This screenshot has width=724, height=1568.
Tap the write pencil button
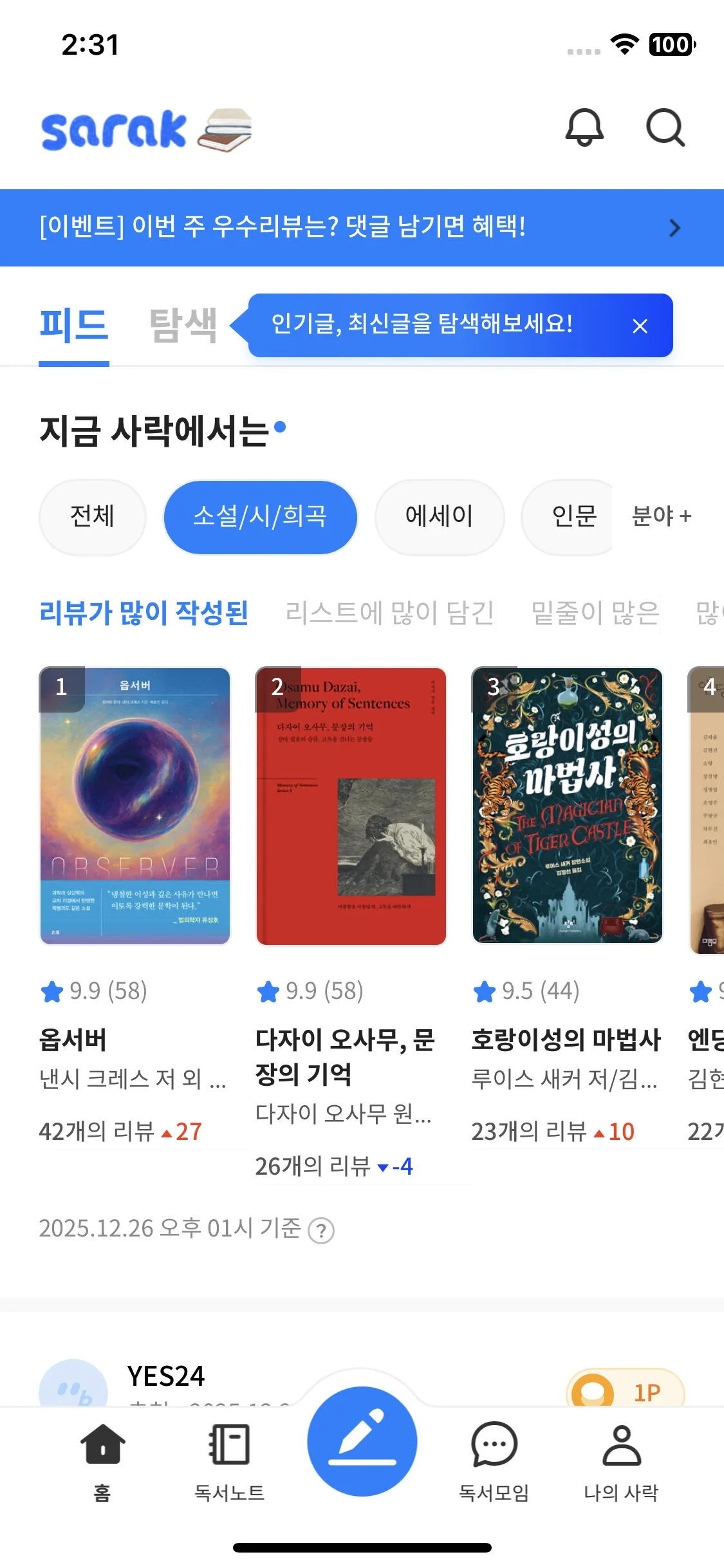click(x=362, y=1441)
